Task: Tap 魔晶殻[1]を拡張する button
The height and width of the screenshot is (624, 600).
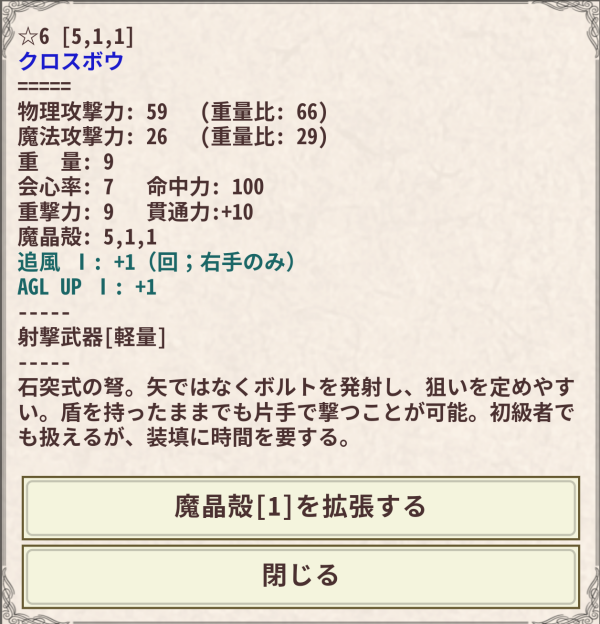Action: [x=300, y=507]
